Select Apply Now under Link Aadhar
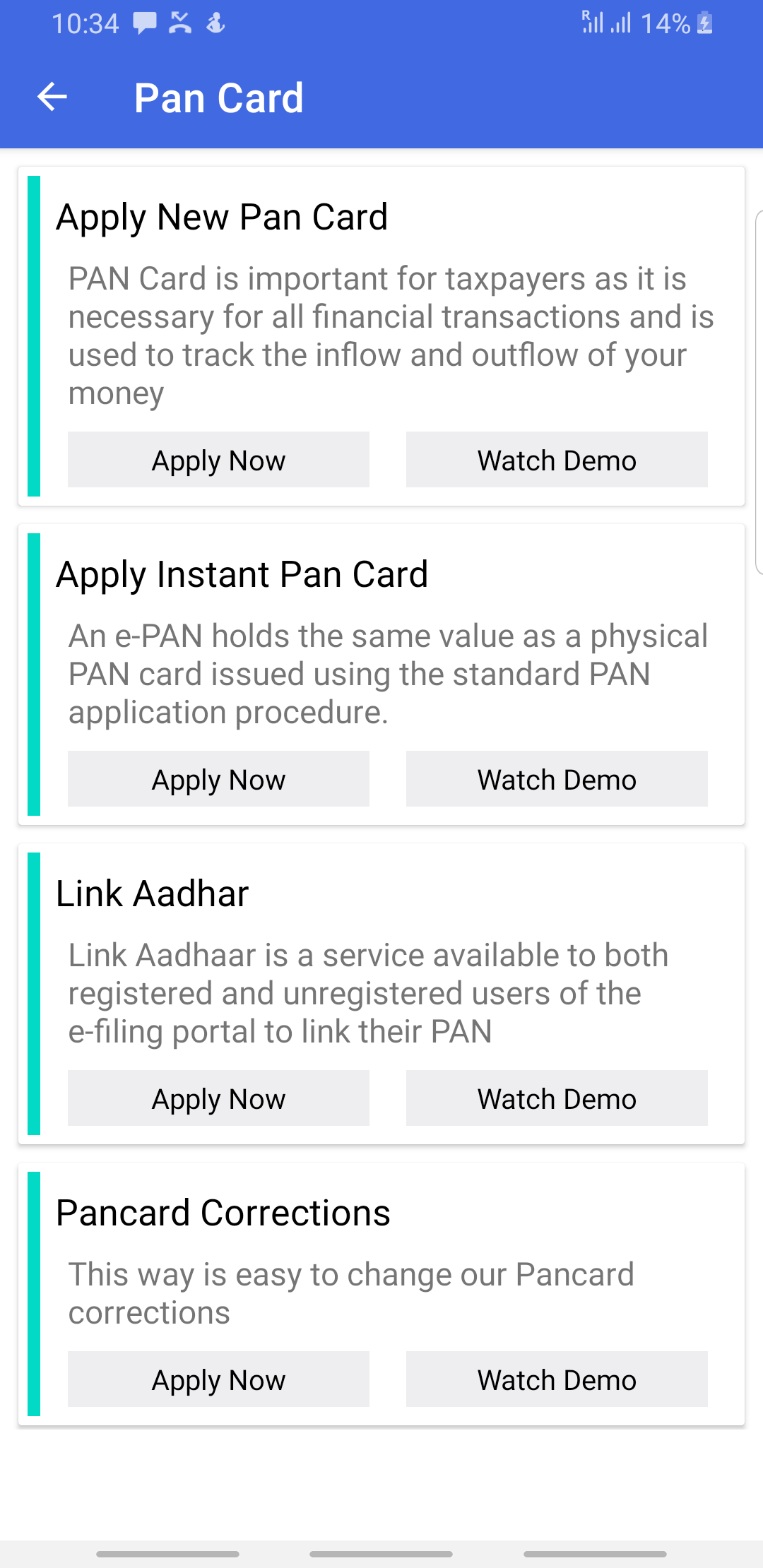763x1568 pixels. click(x=218, y=1098)
